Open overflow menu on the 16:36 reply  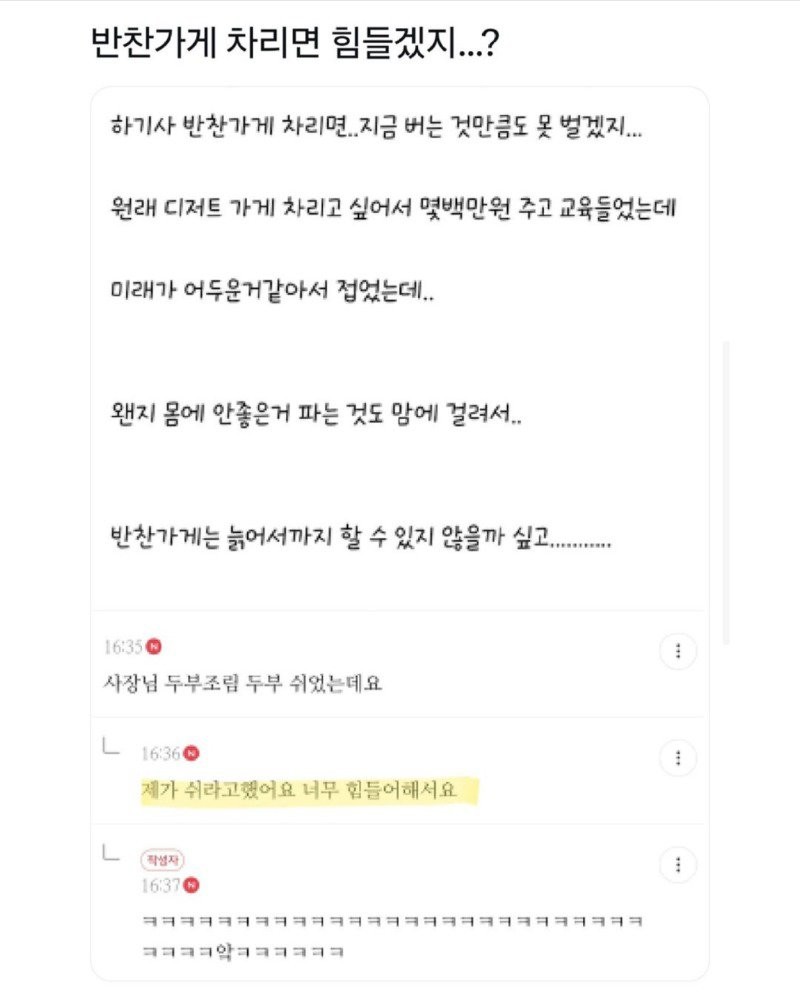pos(678,757)
